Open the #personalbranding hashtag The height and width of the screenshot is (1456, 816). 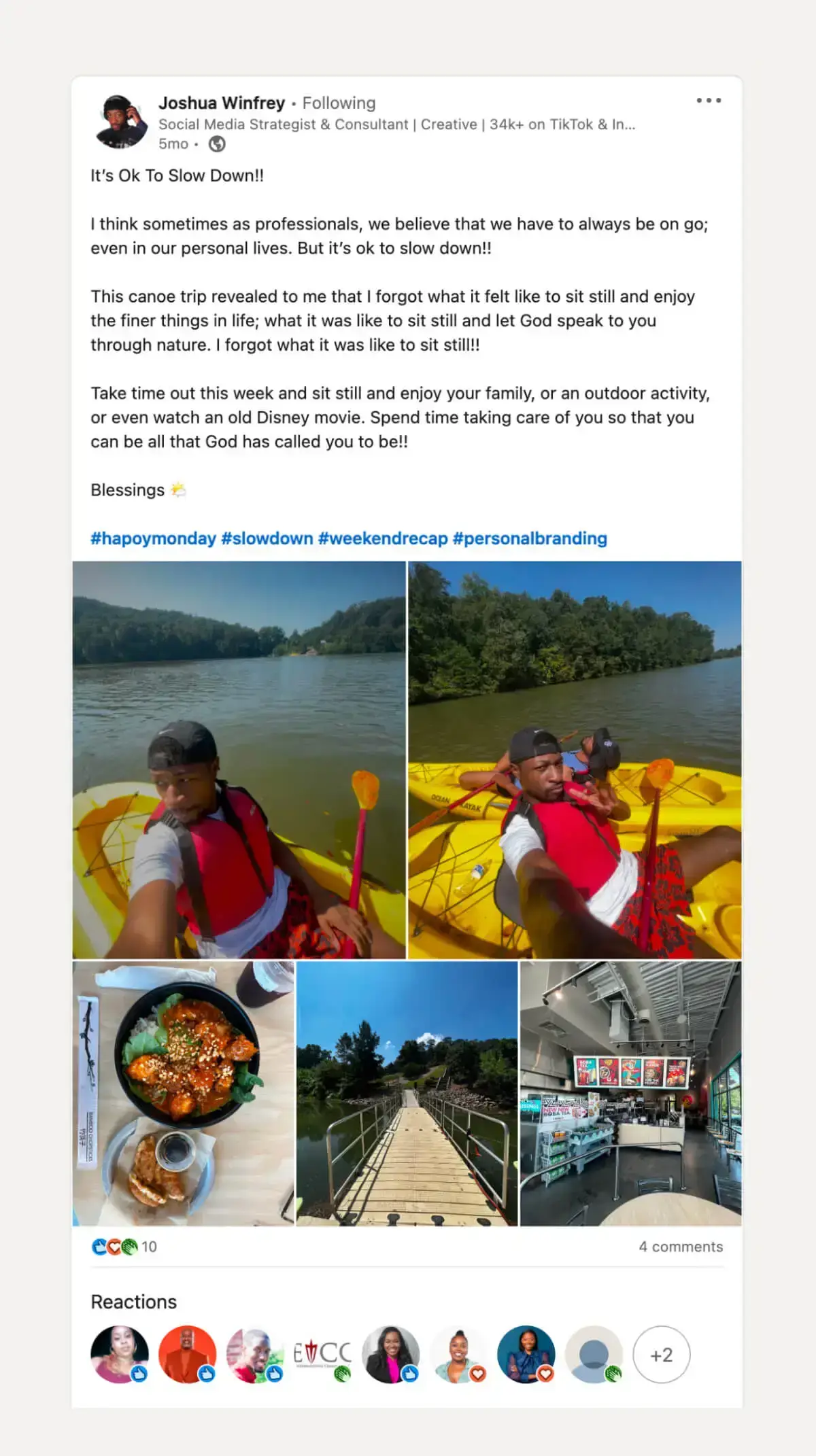tap(531, 538)
